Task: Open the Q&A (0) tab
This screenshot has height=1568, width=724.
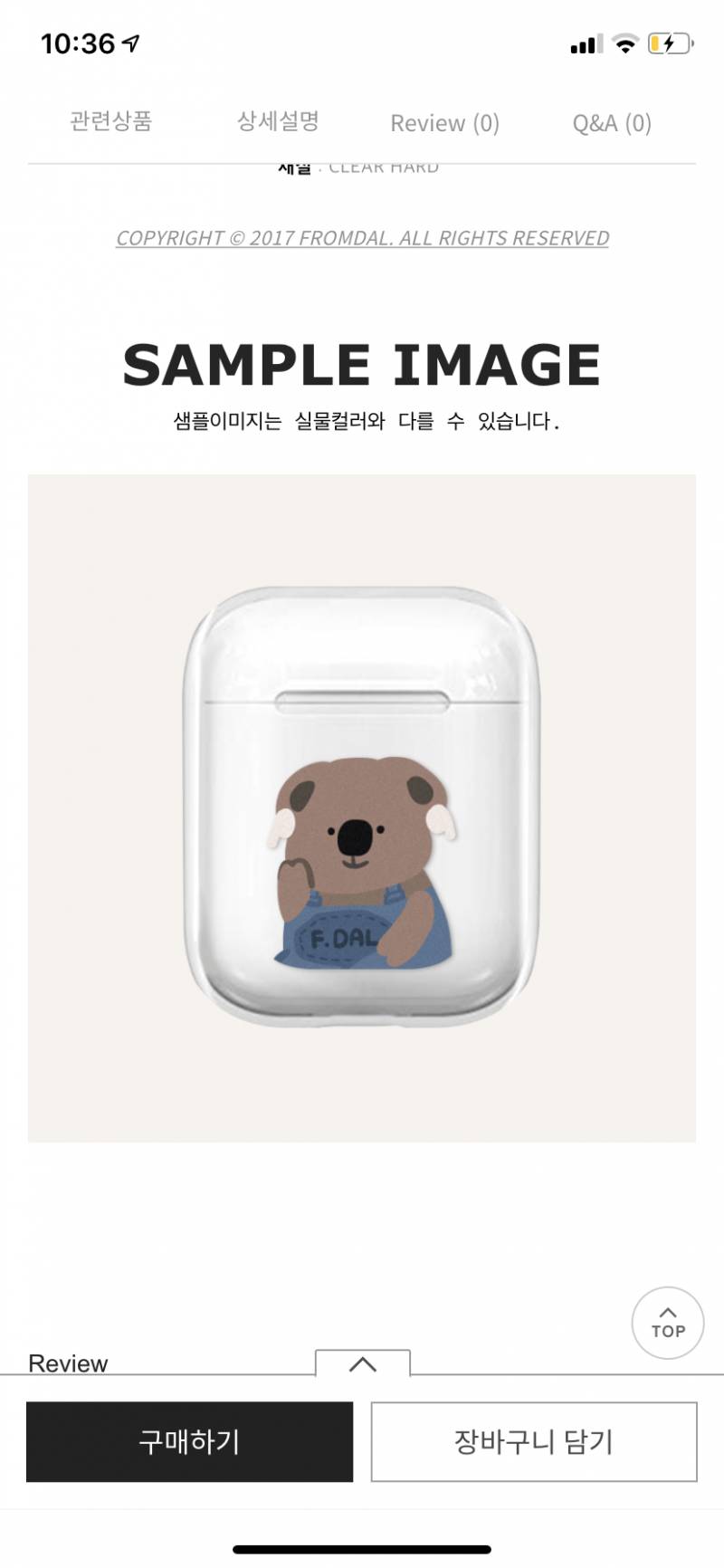Action: 612,123
